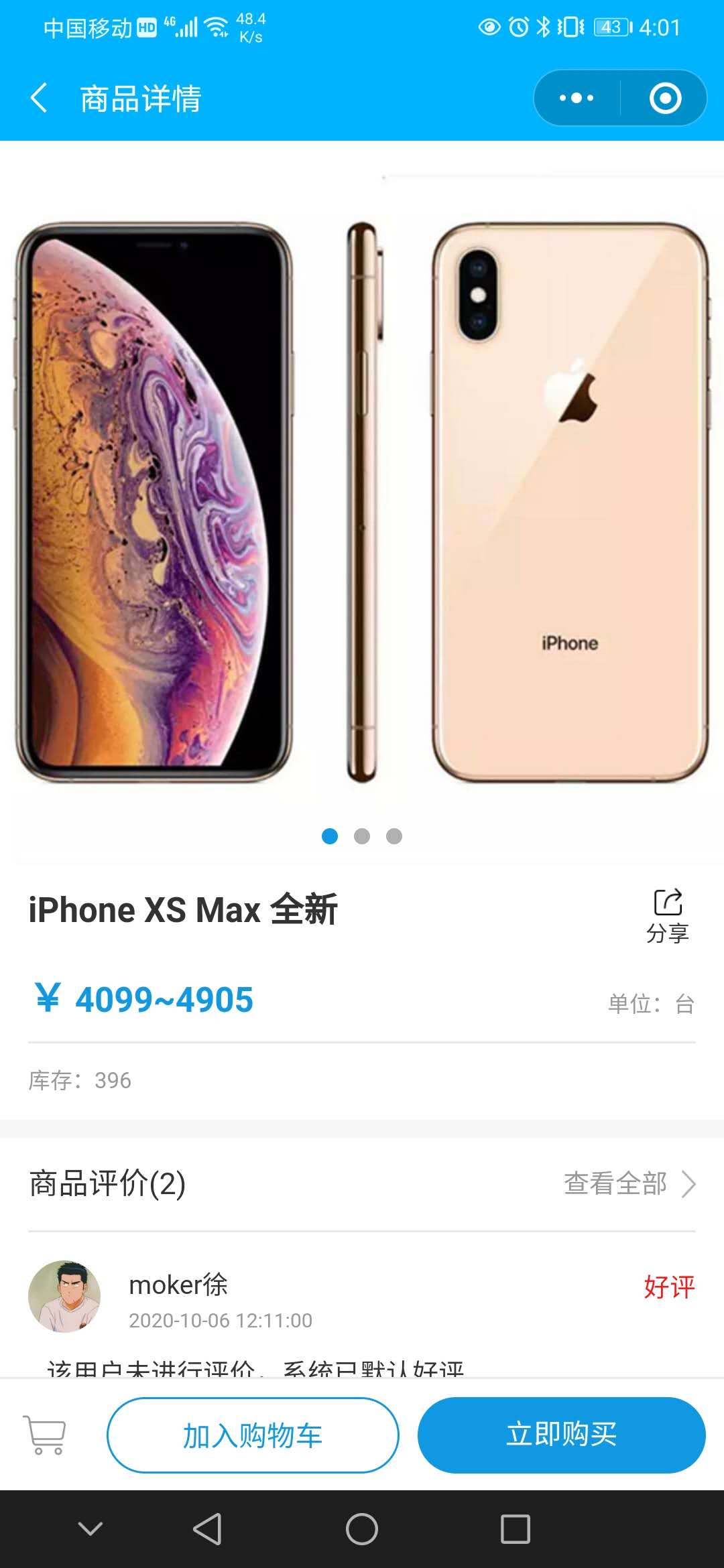724x1568 pixels.
Task: Jump to second image page dot
Action: coord(362,836)
